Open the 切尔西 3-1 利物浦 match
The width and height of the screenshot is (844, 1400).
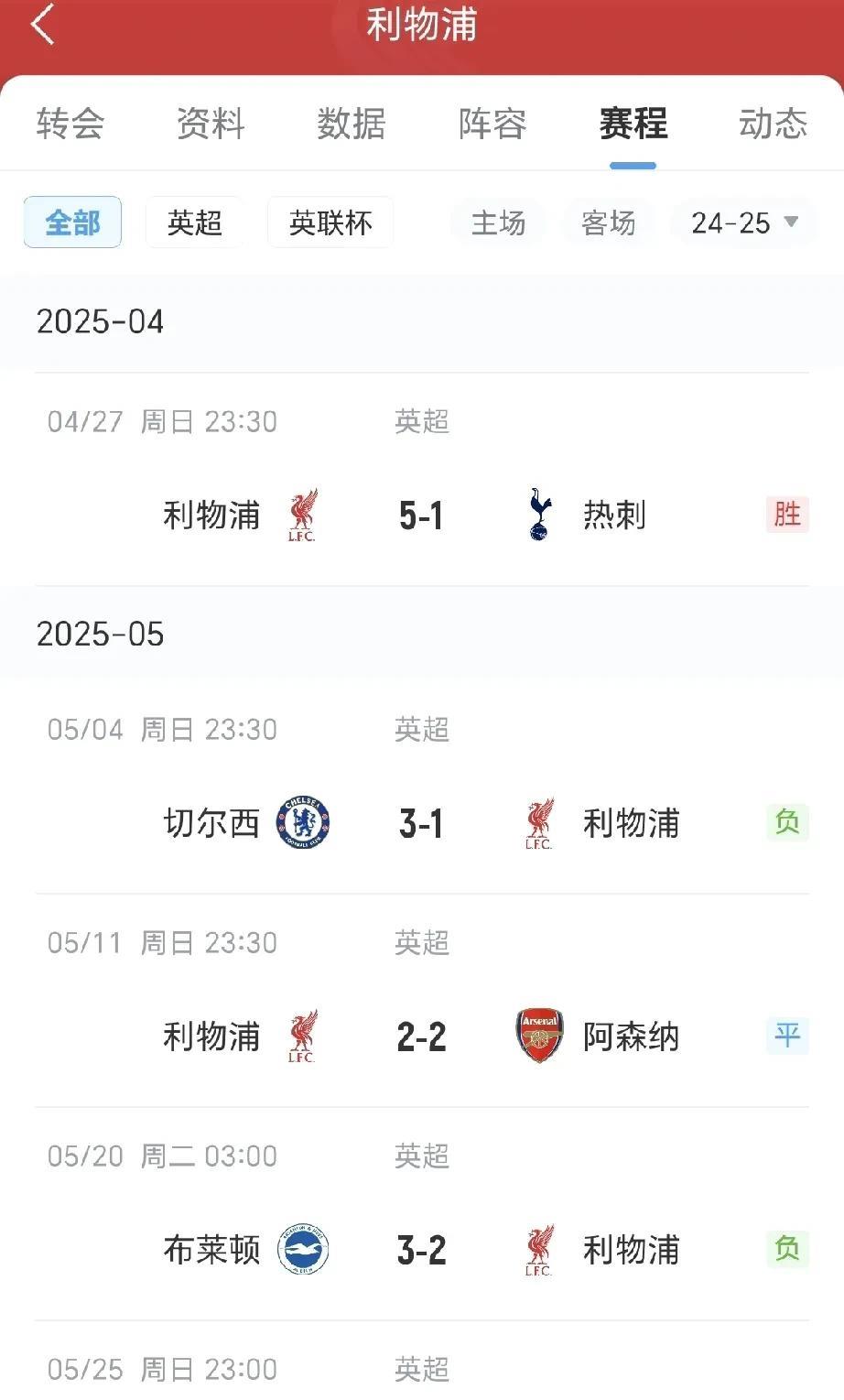422,787
